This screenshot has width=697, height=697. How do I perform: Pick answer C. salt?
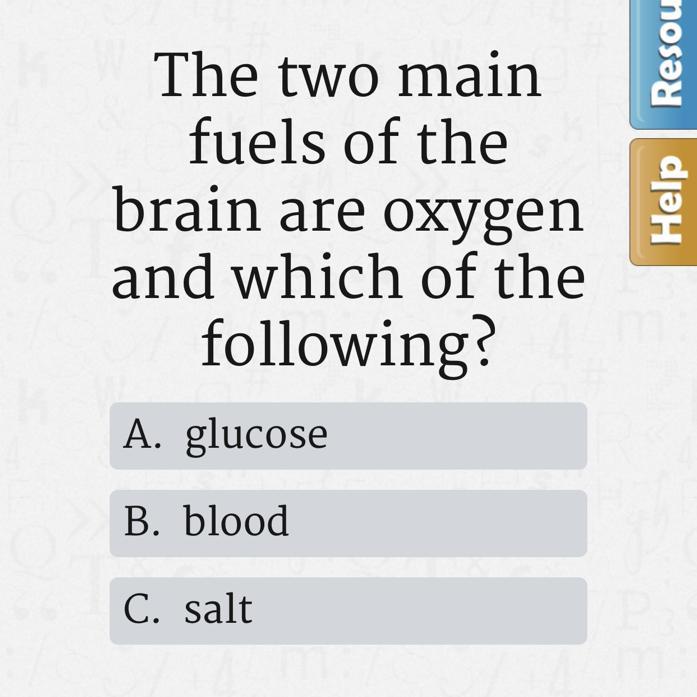point(348,610)
